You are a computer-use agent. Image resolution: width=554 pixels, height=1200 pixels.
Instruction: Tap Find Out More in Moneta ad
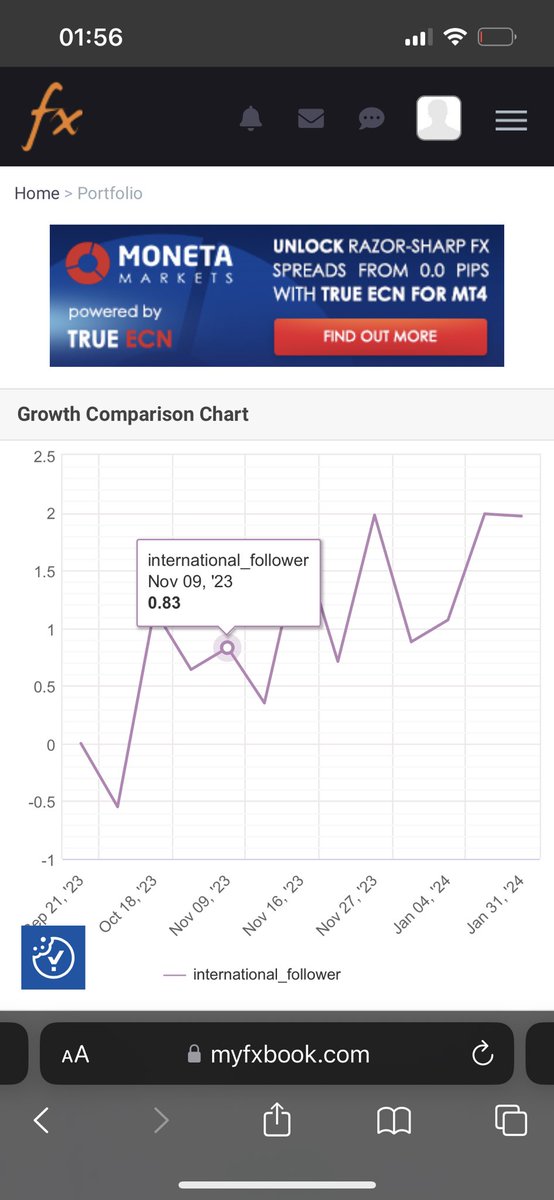[x=380, y=336]
